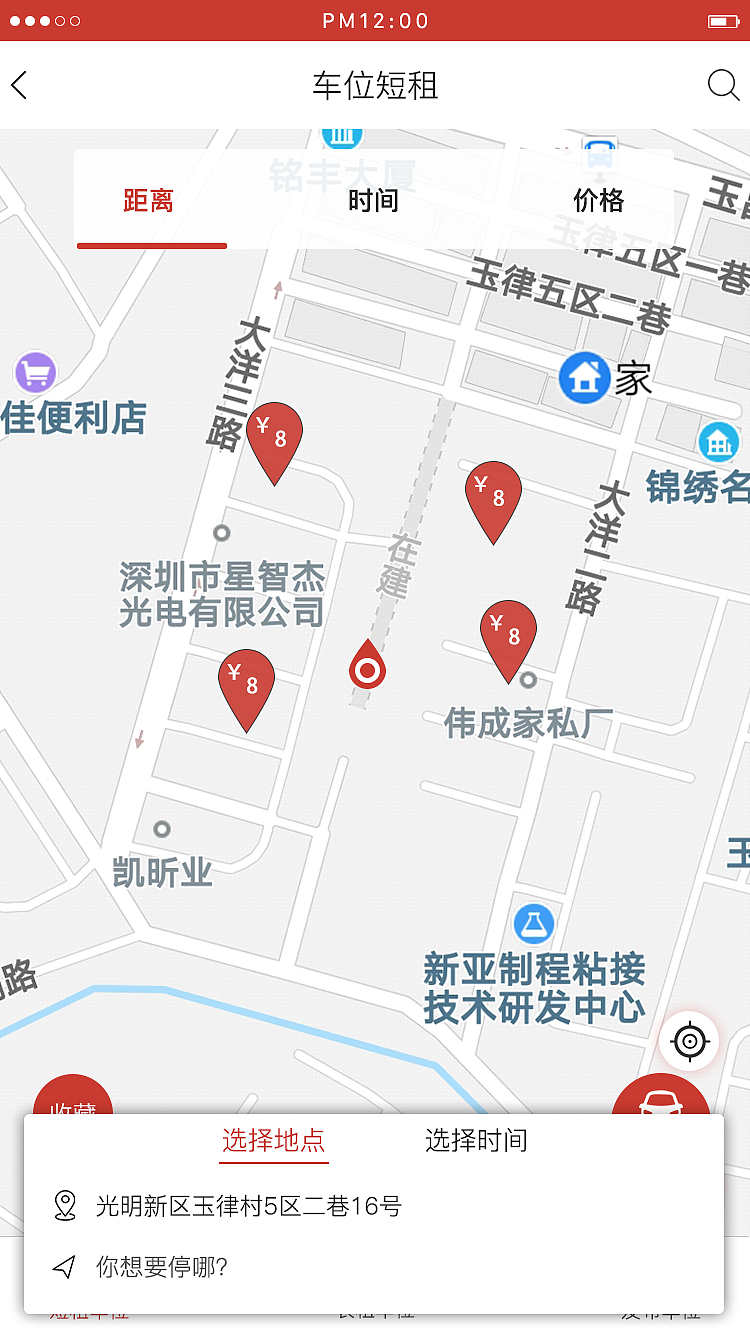Tap the museum icon above 铭丰大厦
This screenshot has width=750, height=1334.
[x=342, y=134]
